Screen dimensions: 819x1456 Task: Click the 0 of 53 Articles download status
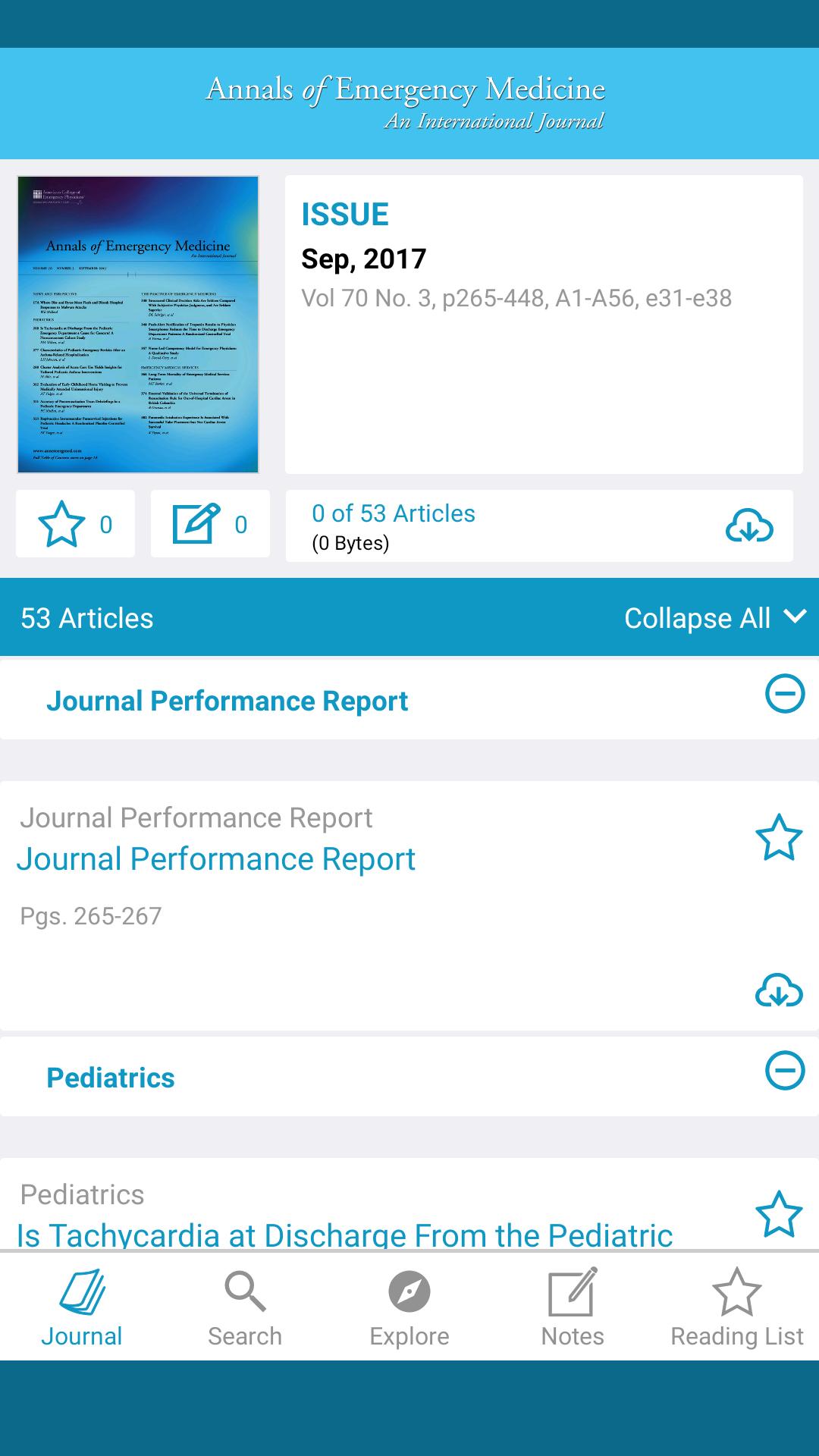394,513
